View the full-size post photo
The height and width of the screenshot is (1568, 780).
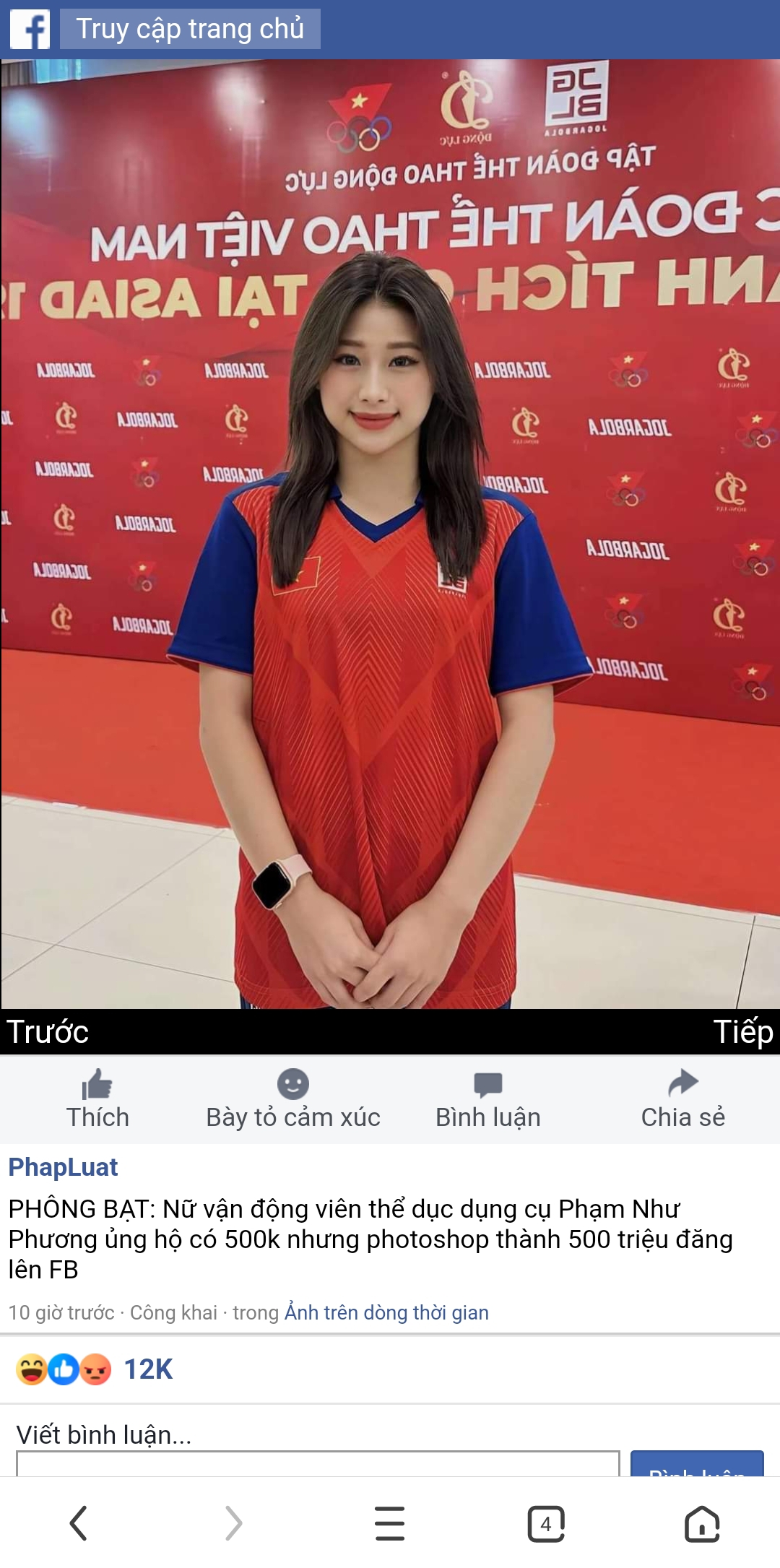point(390,534)
